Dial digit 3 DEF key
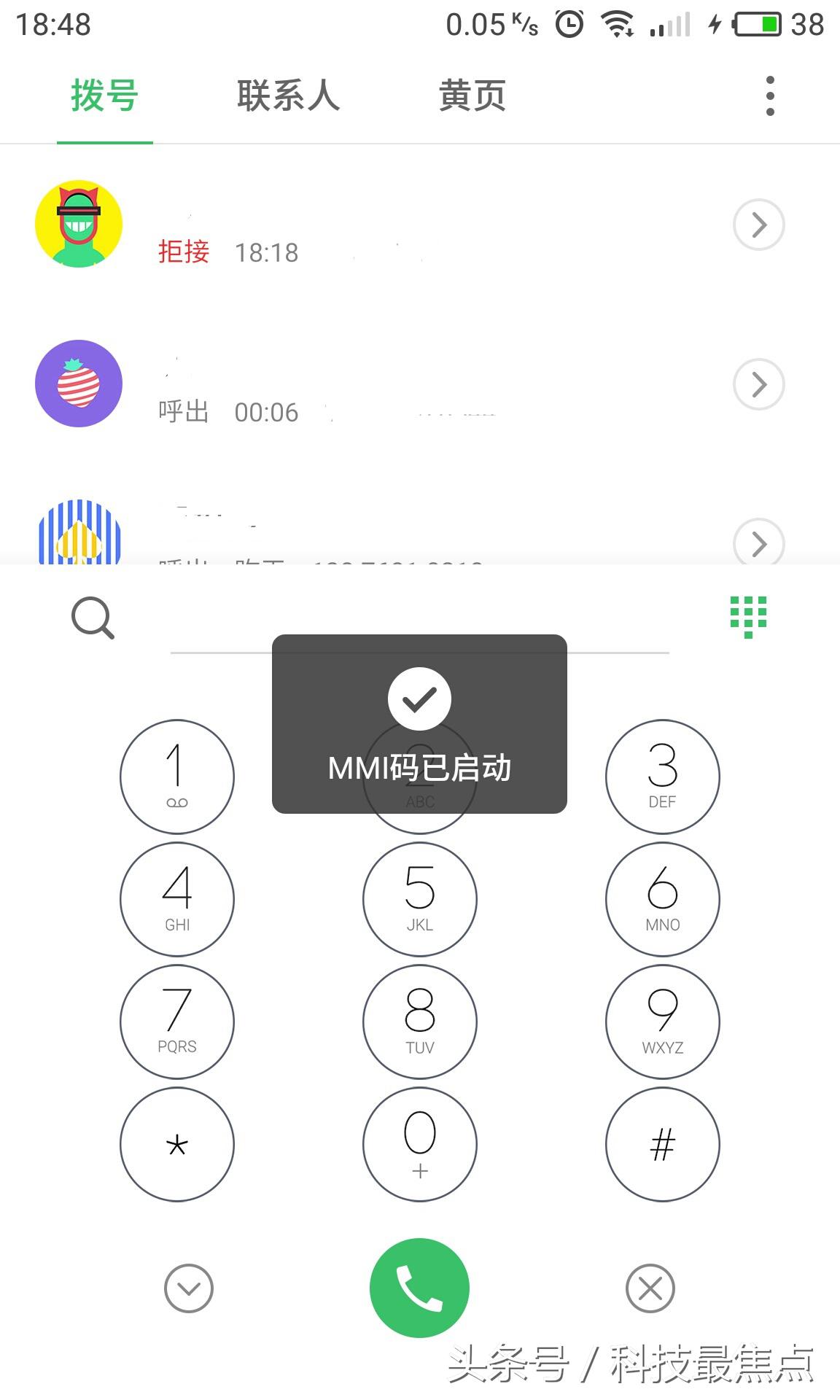This screenshot has width=840, height=1400. pos(662,777)
